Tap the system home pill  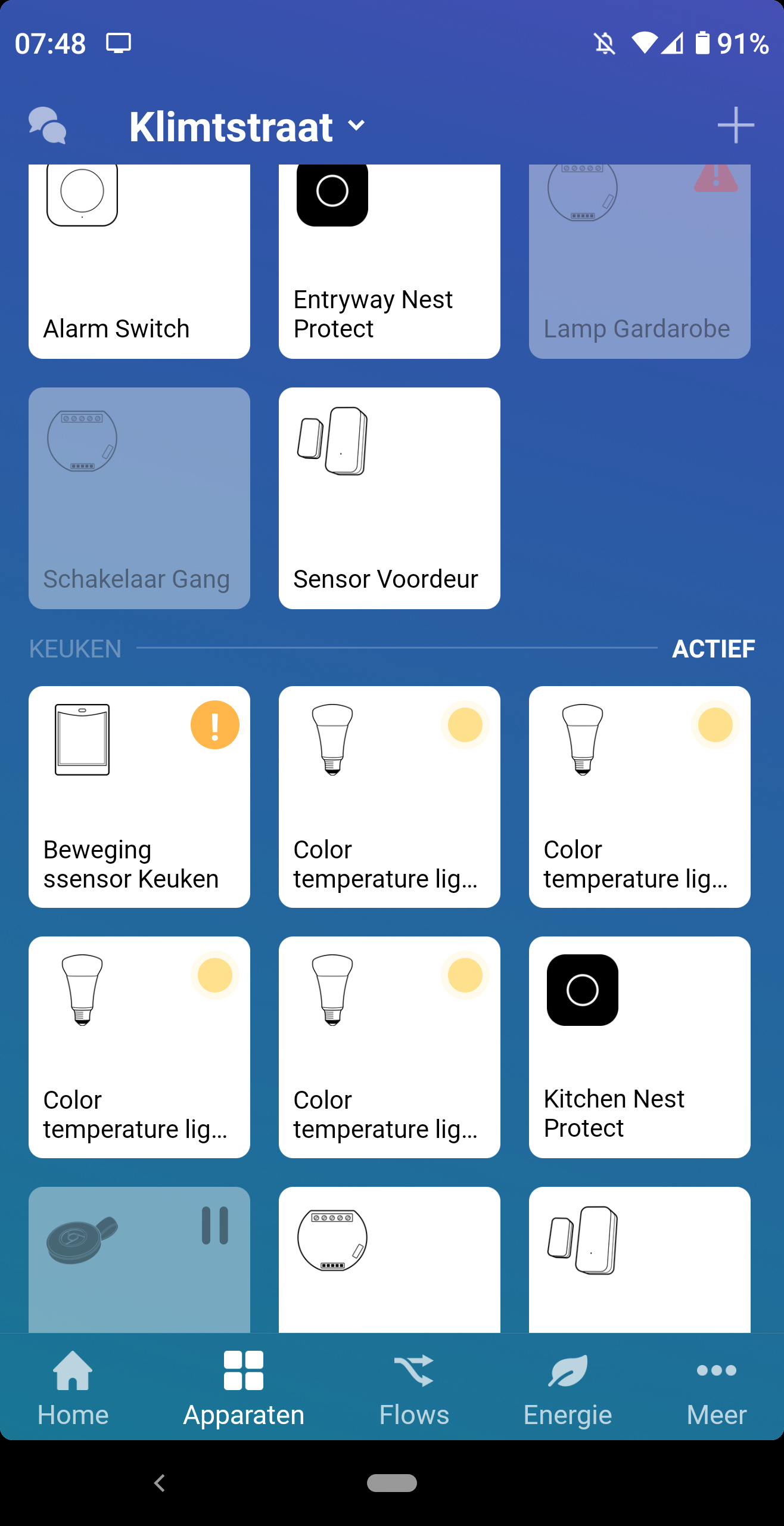coord(392,1483)
